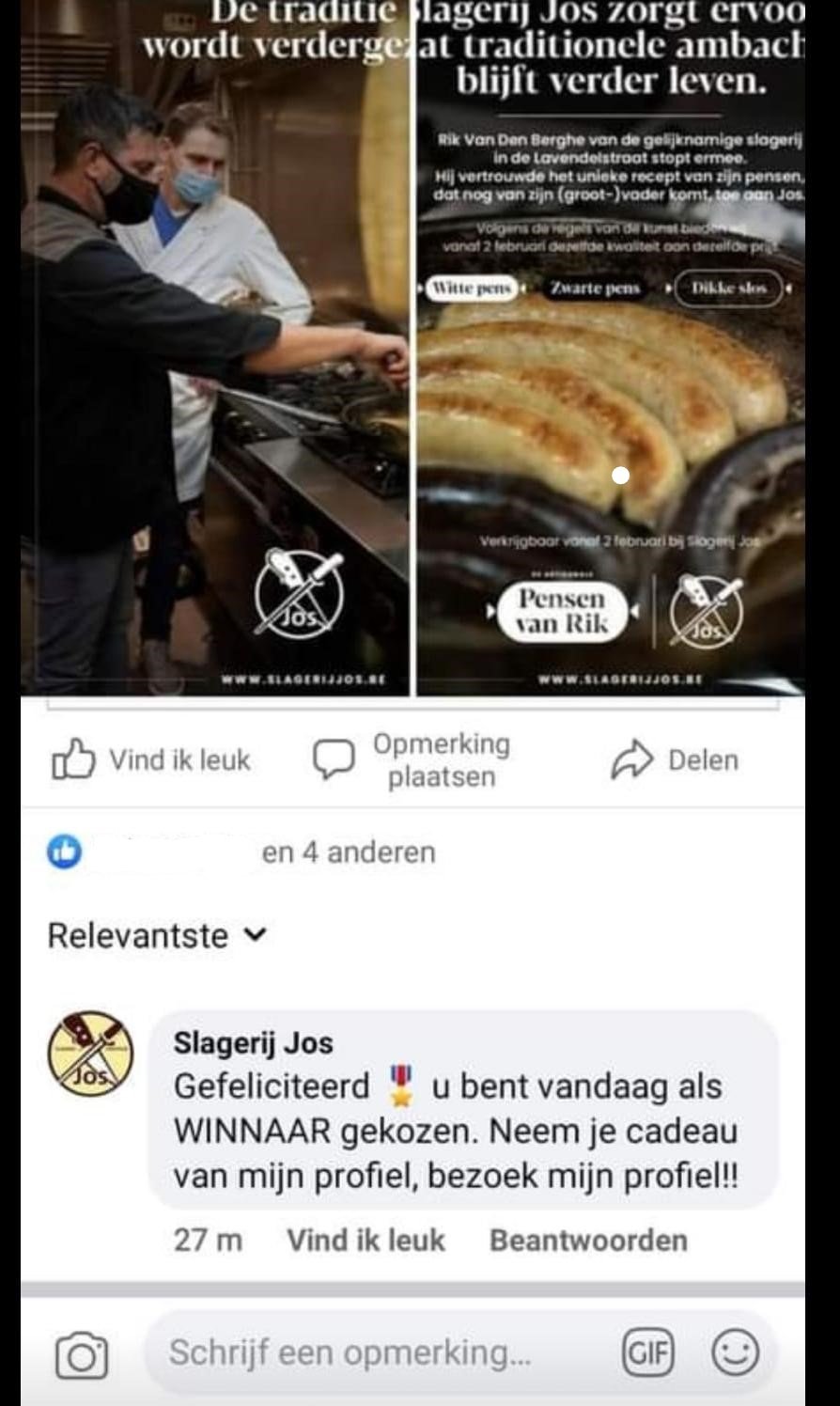
Task: Open the camera to attach photo
Action: click(82, 1354)
